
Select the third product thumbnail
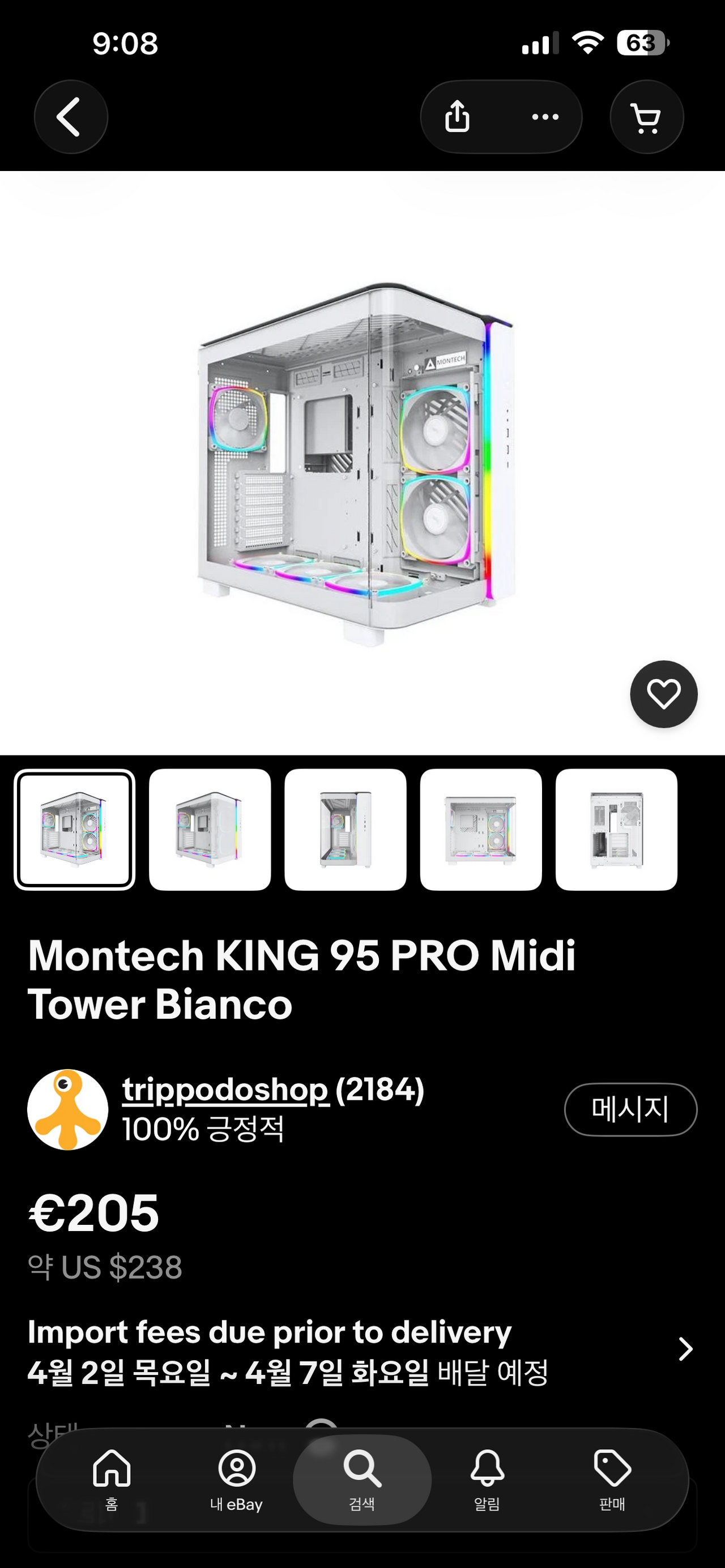pos(345,830)
